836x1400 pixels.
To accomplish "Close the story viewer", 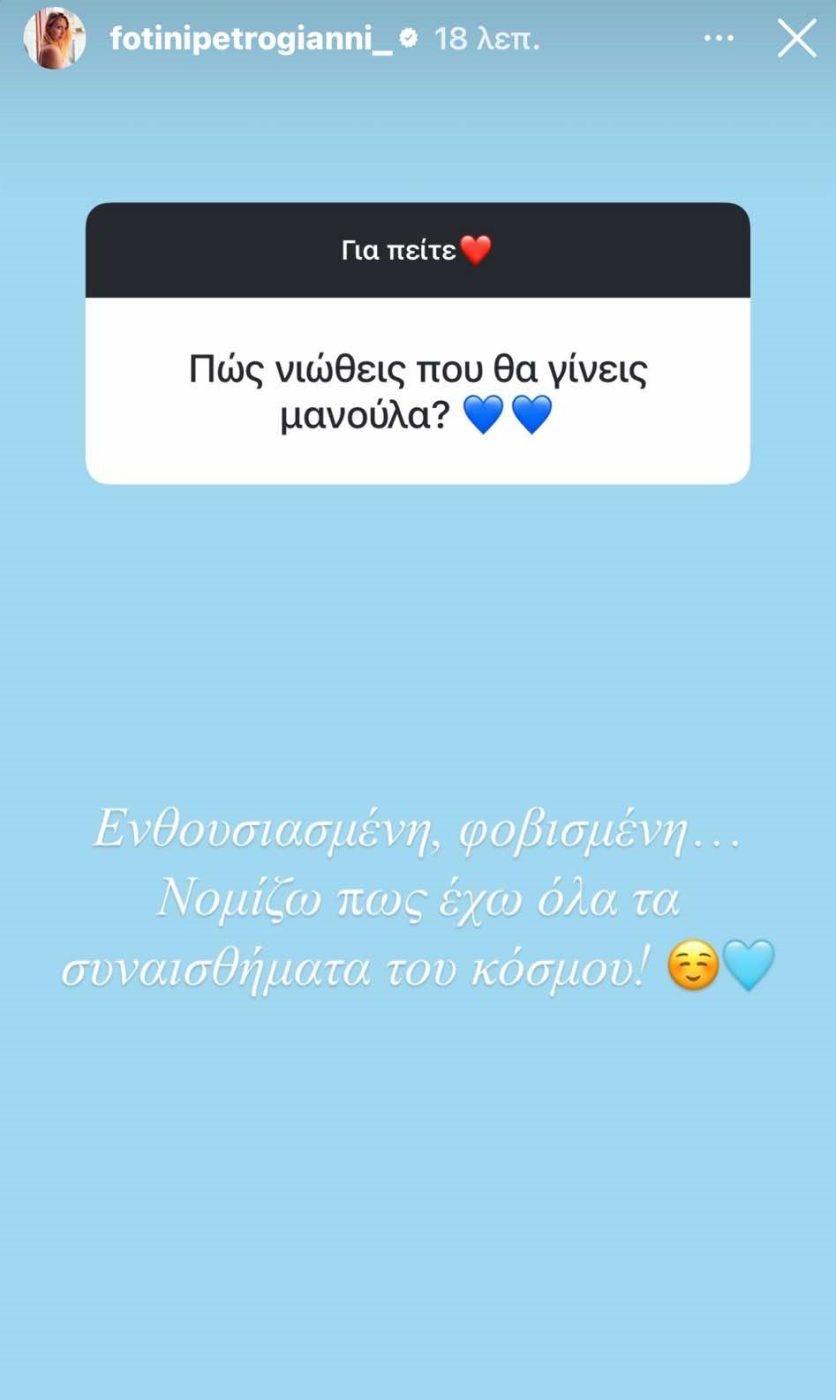I will tap(797, 39).
